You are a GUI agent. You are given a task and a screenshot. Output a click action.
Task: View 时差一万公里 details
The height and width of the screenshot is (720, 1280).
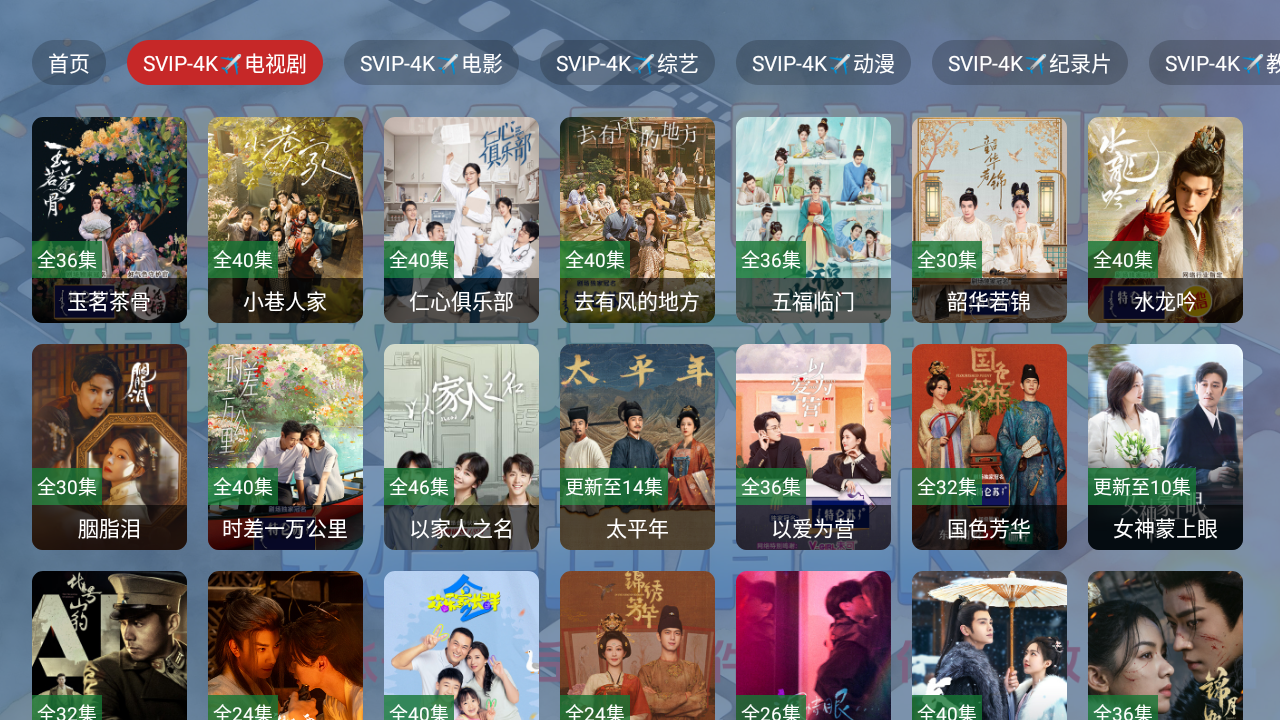coord(285,447)
